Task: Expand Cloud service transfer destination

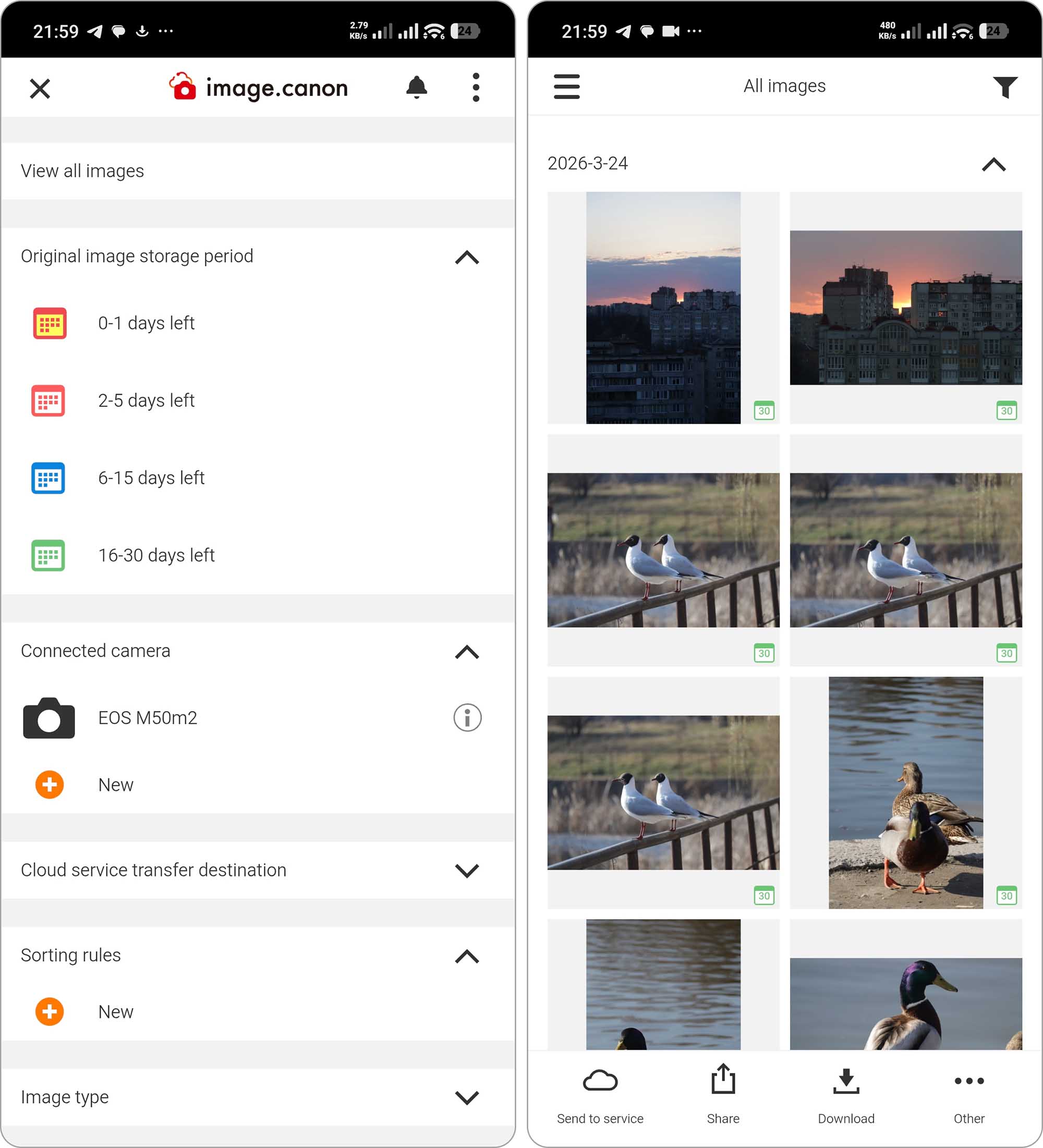Action: [467, 870]
